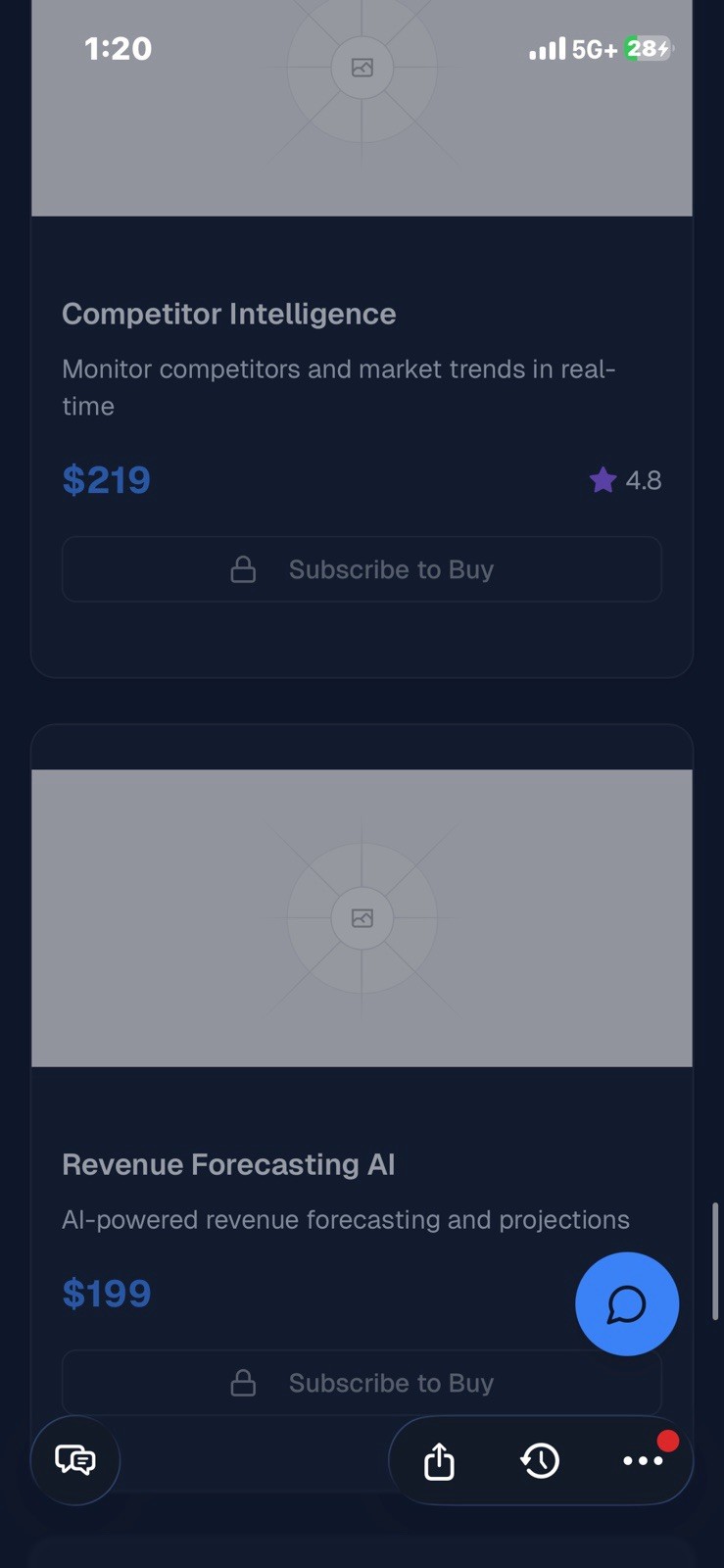Open the three-dot more menu

tap(643, 1461)
